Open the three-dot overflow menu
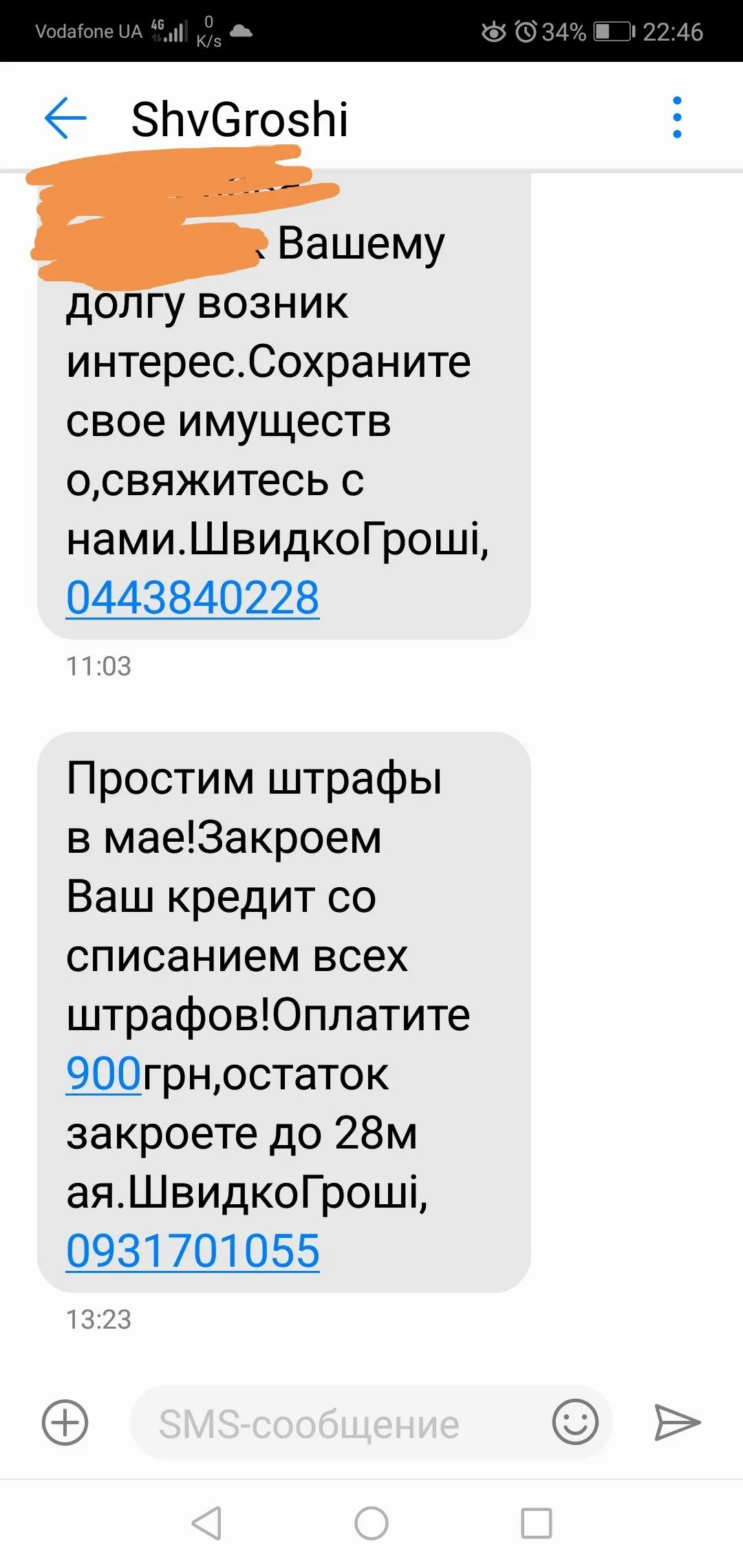The height and width of the screenshot is (1568, 743). [x=677, y=118]
